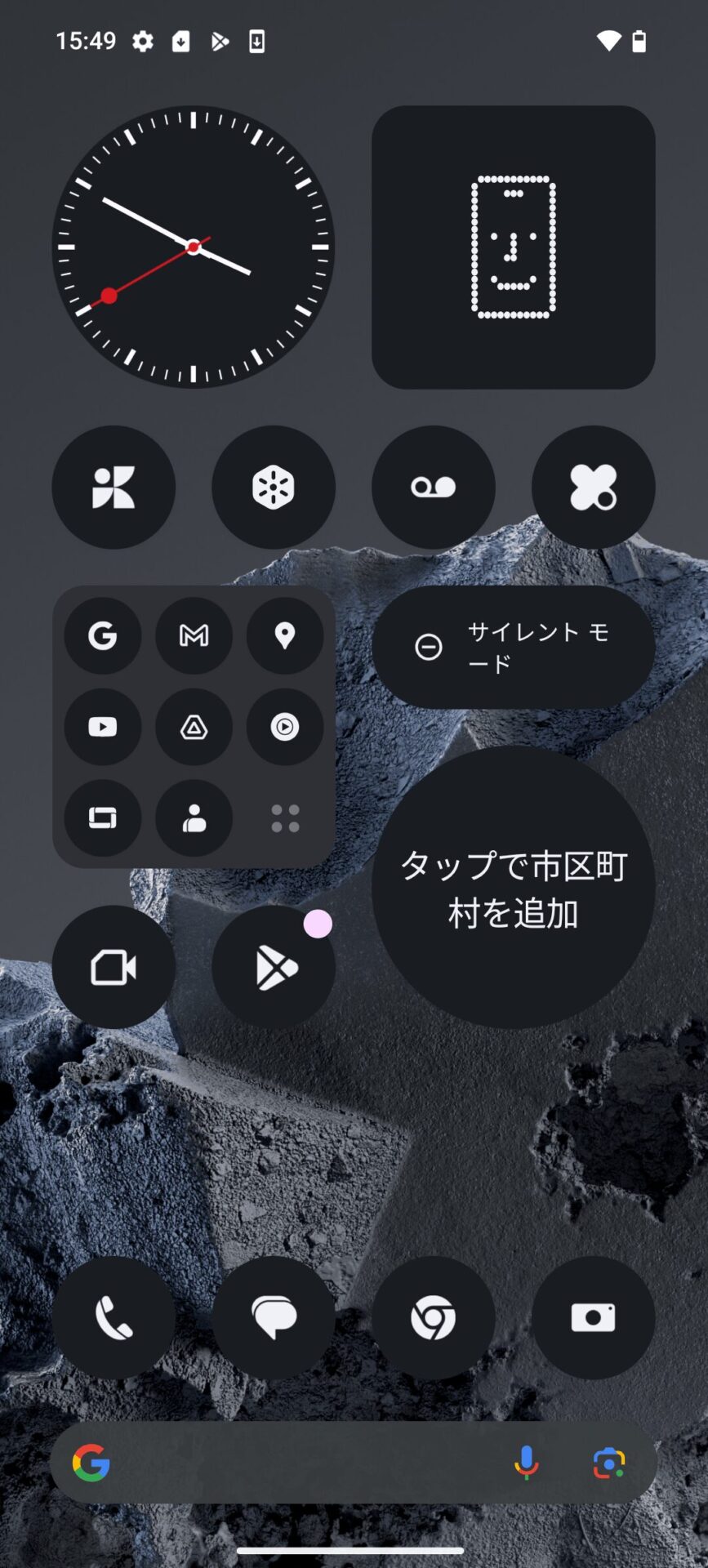Open the analog clock widget

click(194, 247)
